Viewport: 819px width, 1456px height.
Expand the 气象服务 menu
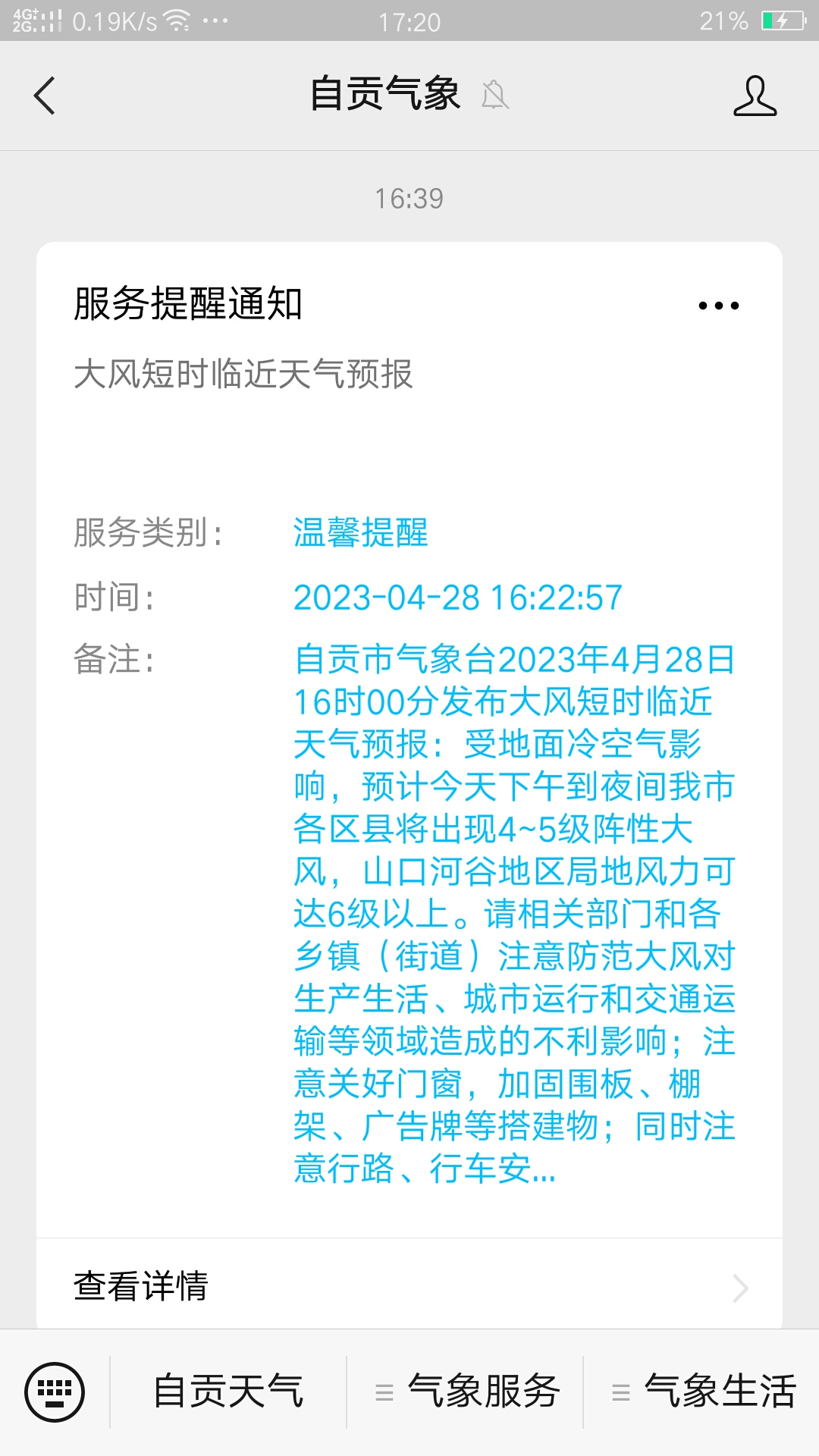467,1392
